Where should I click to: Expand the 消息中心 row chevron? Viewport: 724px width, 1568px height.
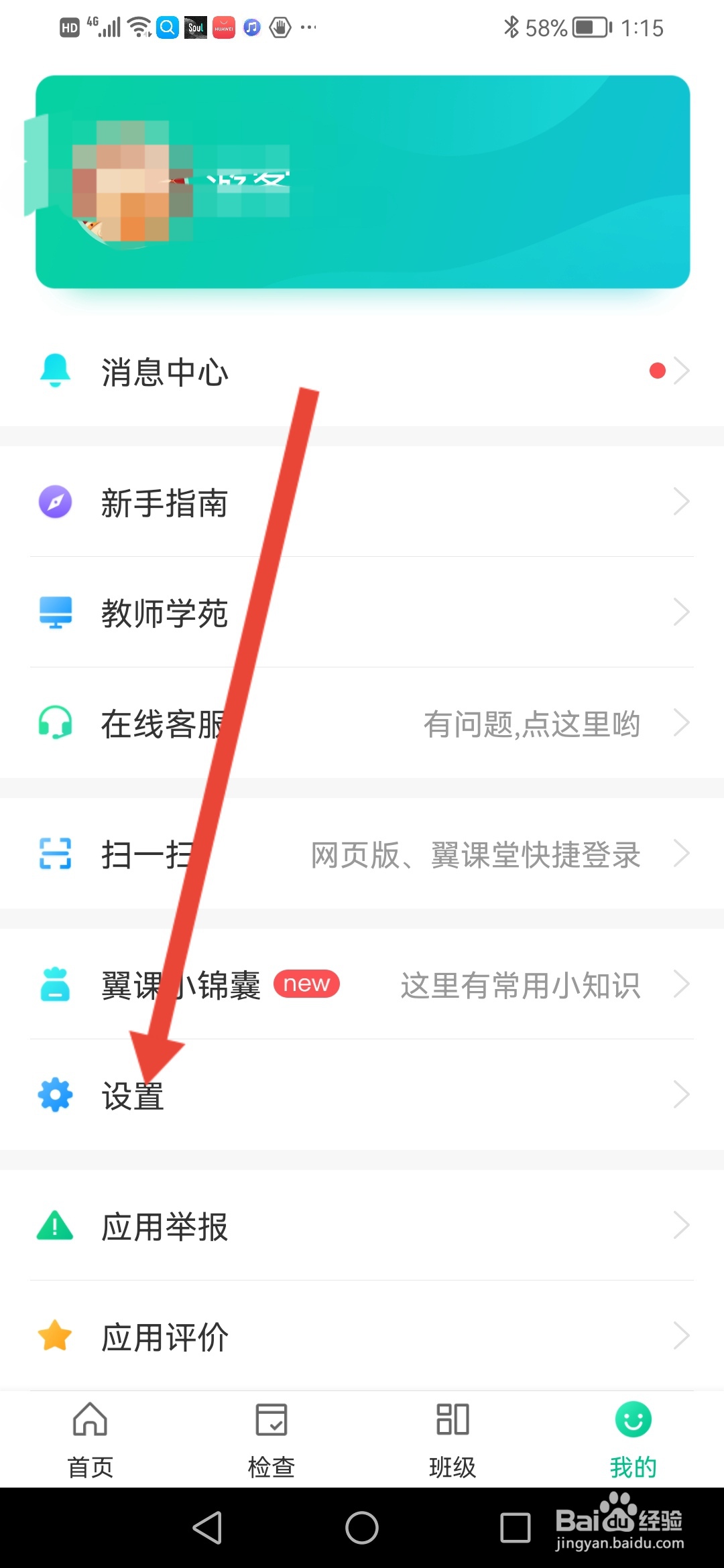(683, 371)
